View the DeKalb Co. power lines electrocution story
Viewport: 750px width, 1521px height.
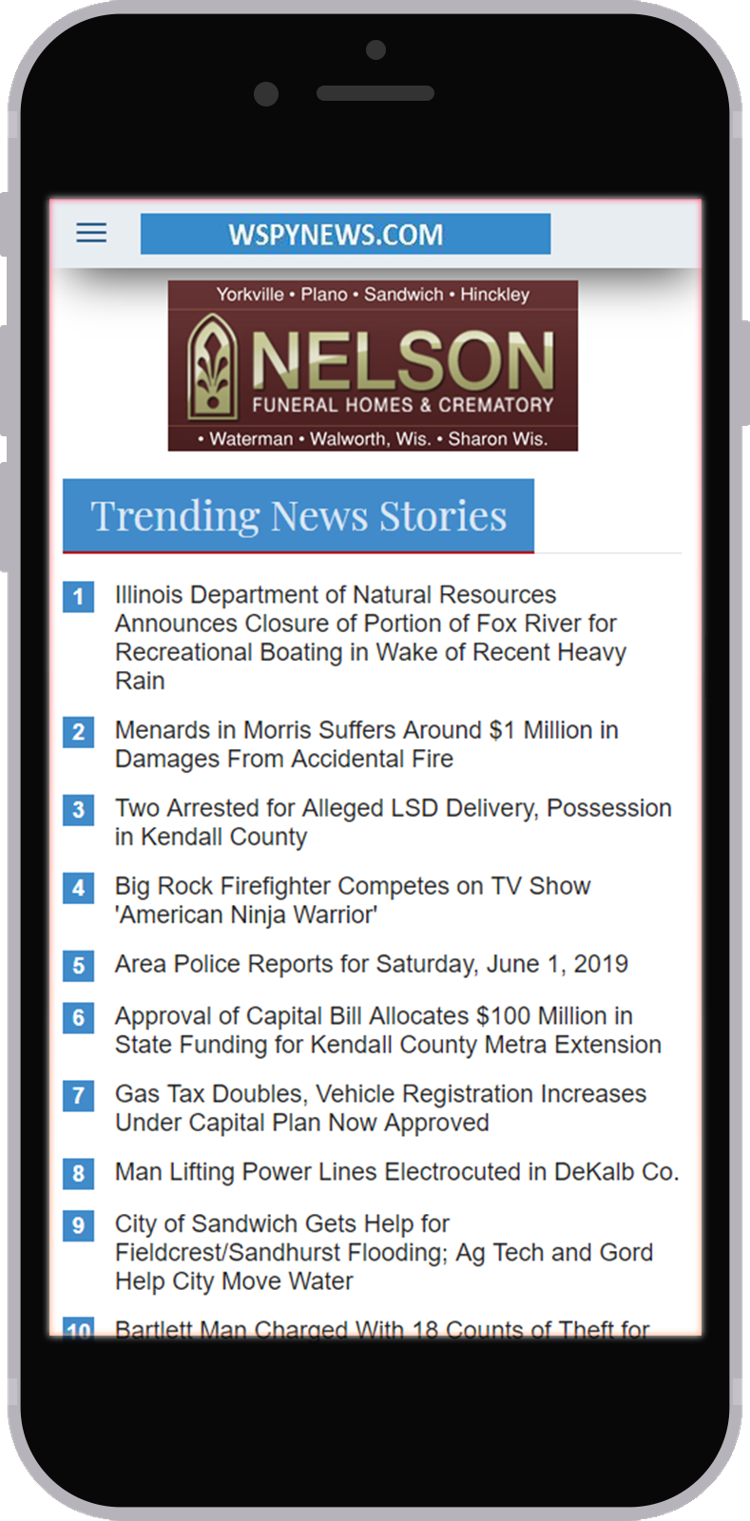click(397, 1172)
